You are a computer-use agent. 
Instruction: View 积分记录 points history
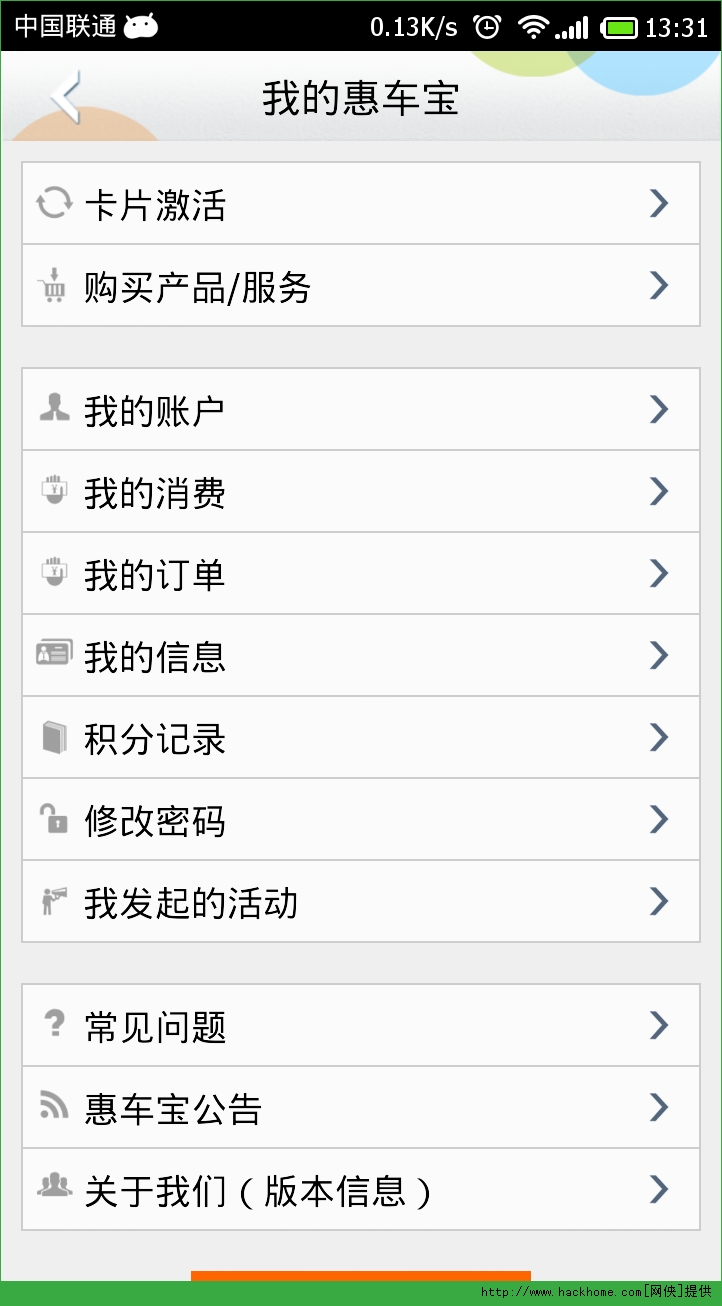pos(360,738)
